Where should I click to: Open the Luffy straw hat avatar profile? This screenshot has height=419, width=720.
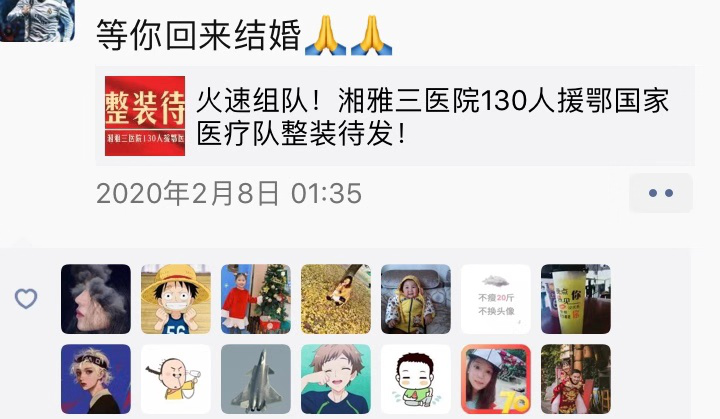(175, 299)
